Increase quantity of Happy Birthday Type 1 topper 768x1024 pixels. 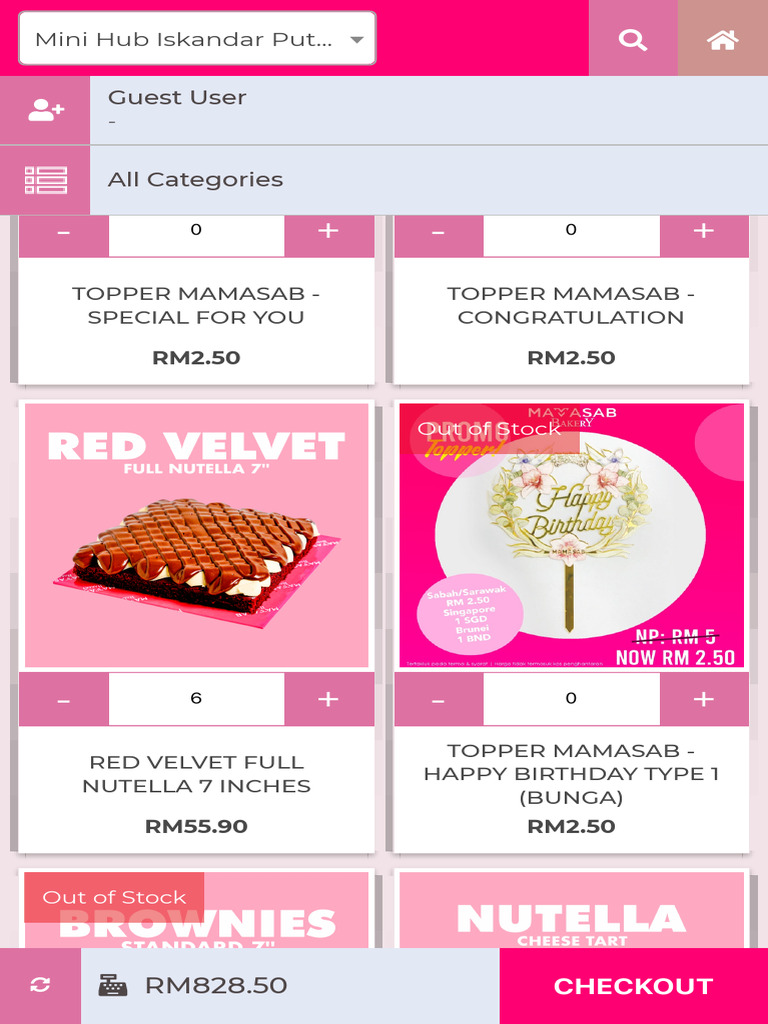704,699
